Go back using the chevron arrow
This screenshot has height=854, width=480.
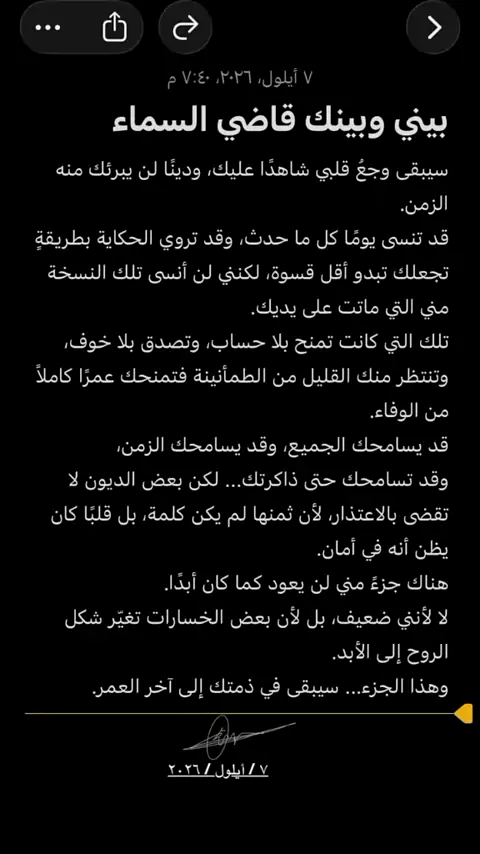[433, 27]
